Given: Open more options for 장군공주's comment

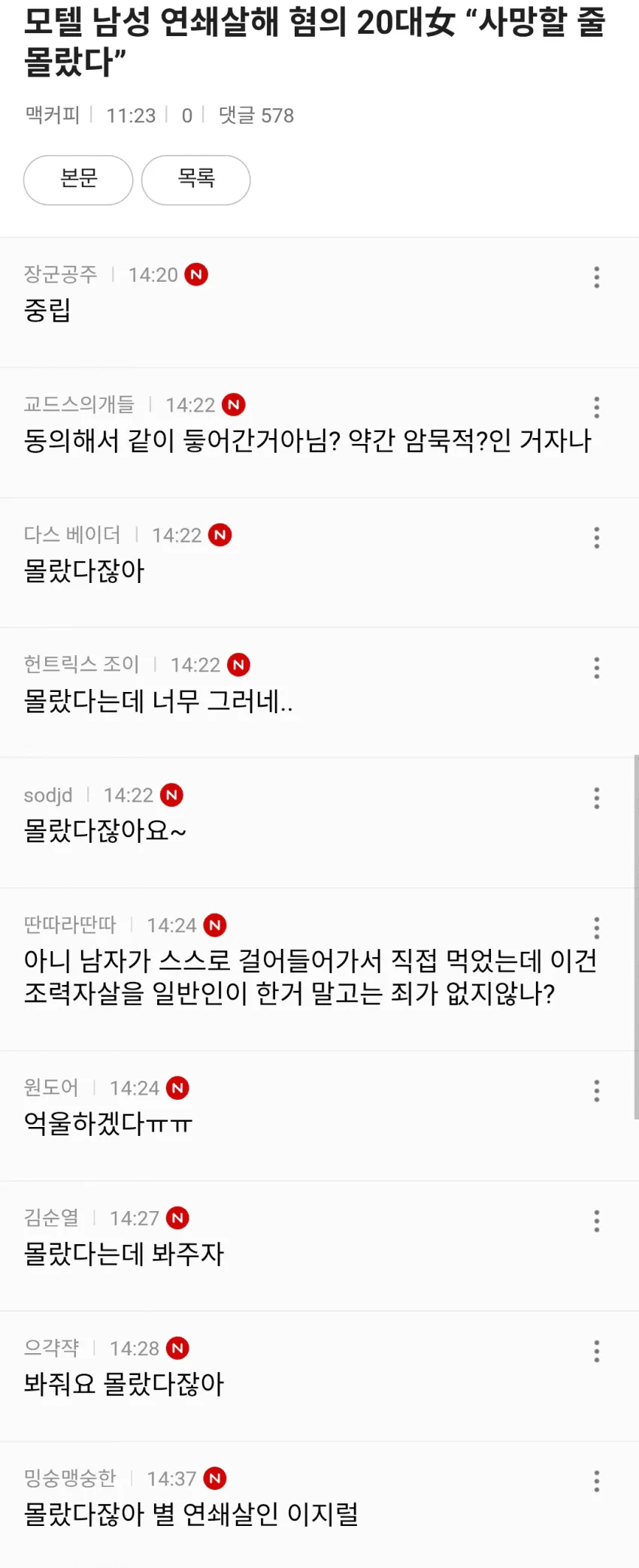Looking at the screenshot, I should (597, 277).
